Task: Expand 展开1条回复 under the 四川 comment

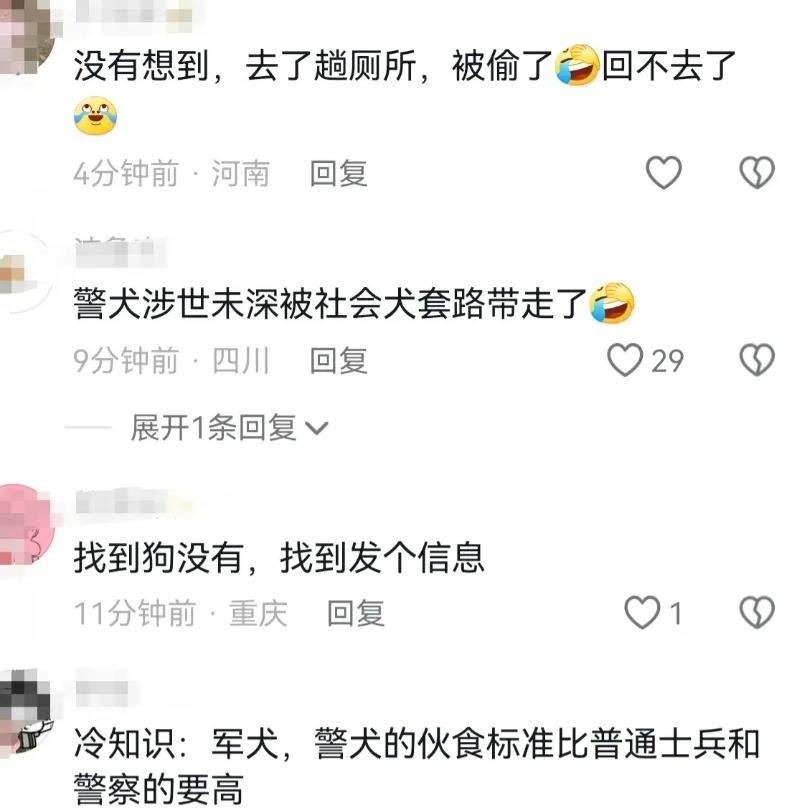Action: pos(229,428)
